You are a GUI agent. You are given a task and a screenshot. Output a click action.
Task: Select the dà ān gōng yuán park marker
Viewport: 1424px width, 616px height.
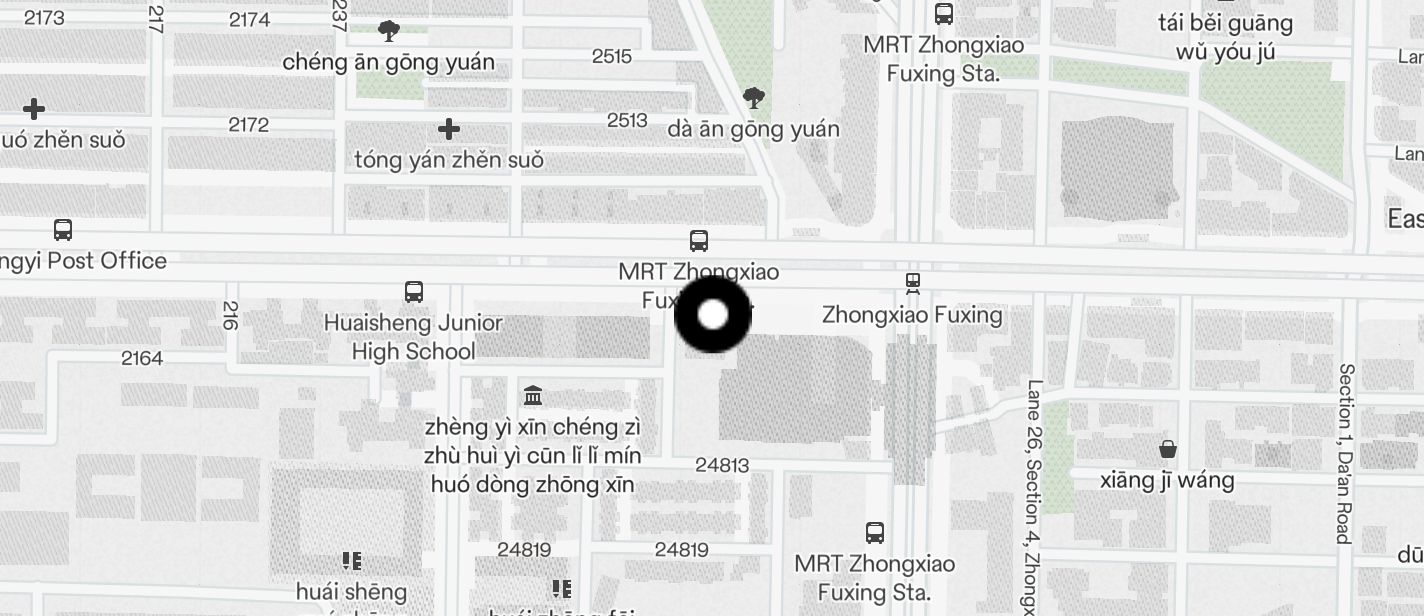(x=754, y=98)
